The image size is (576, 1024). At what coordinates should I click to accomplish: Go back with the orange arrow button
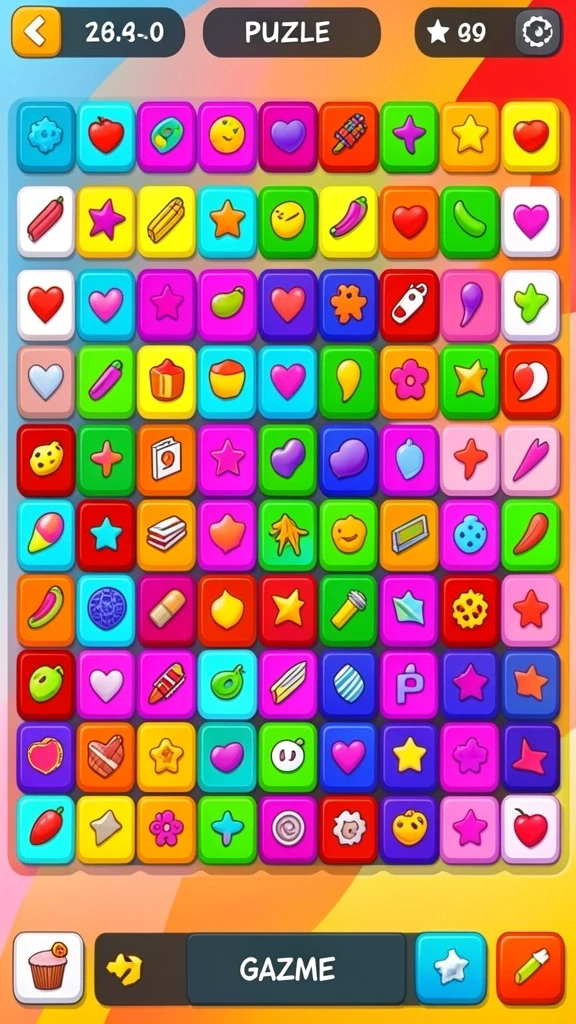[37, 32]
